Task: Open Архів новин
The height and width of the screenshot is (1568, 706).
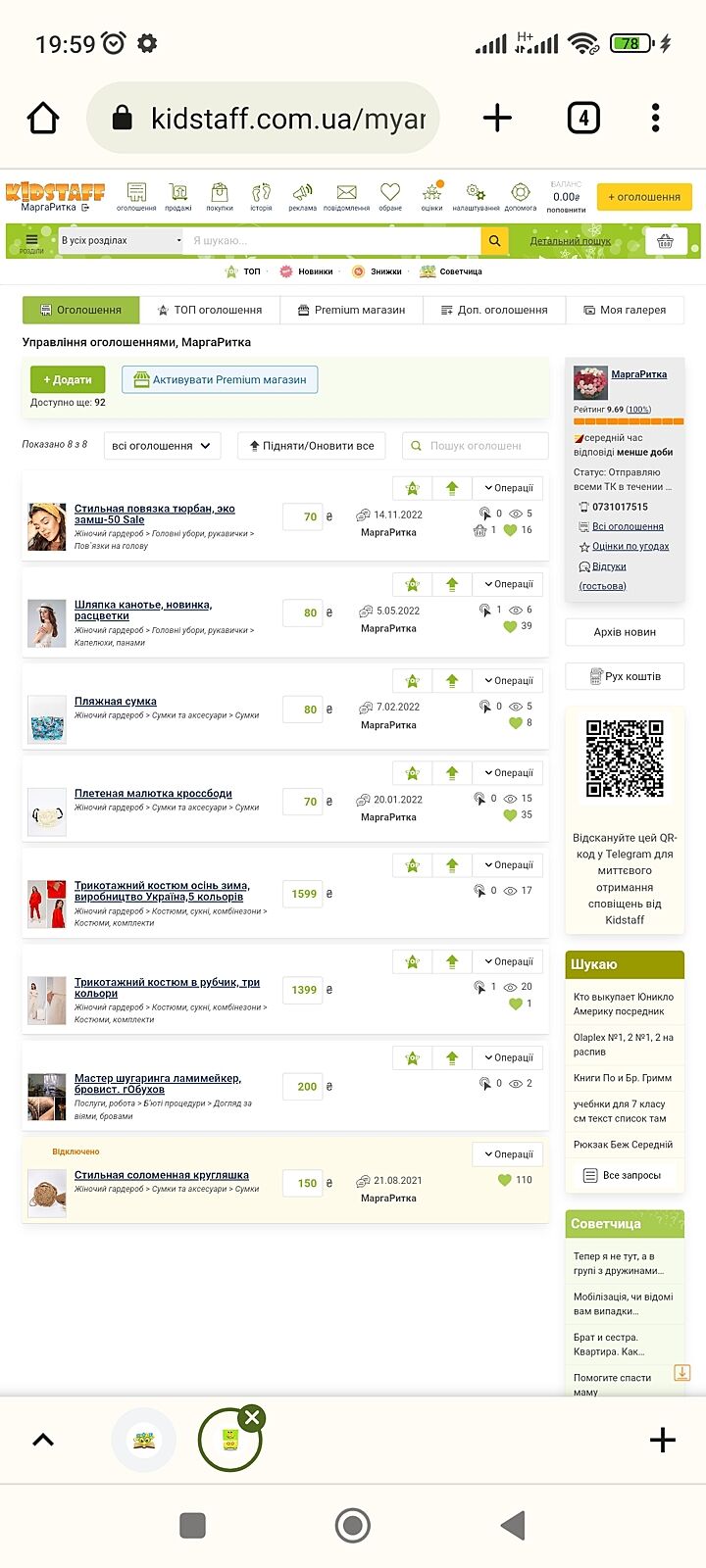Action: tap(625, 632)
